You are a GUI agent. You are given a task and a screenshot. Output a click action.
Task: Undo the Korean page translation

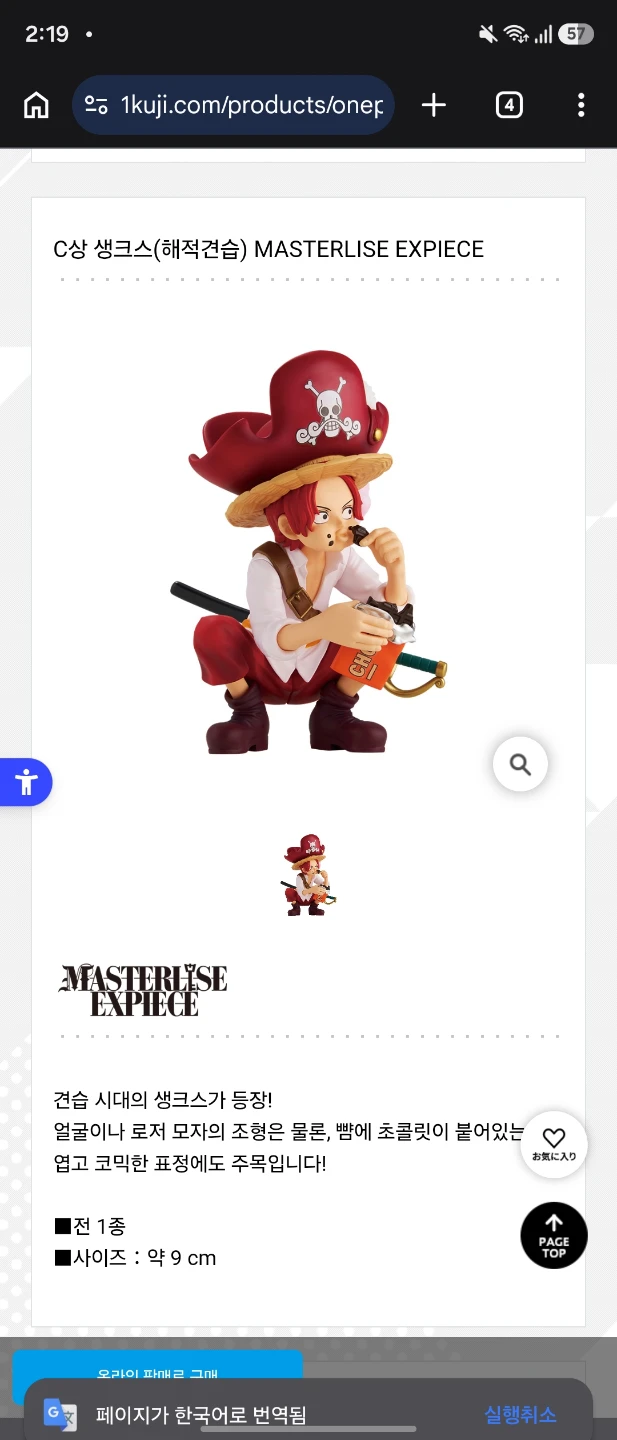(520, 1414)
